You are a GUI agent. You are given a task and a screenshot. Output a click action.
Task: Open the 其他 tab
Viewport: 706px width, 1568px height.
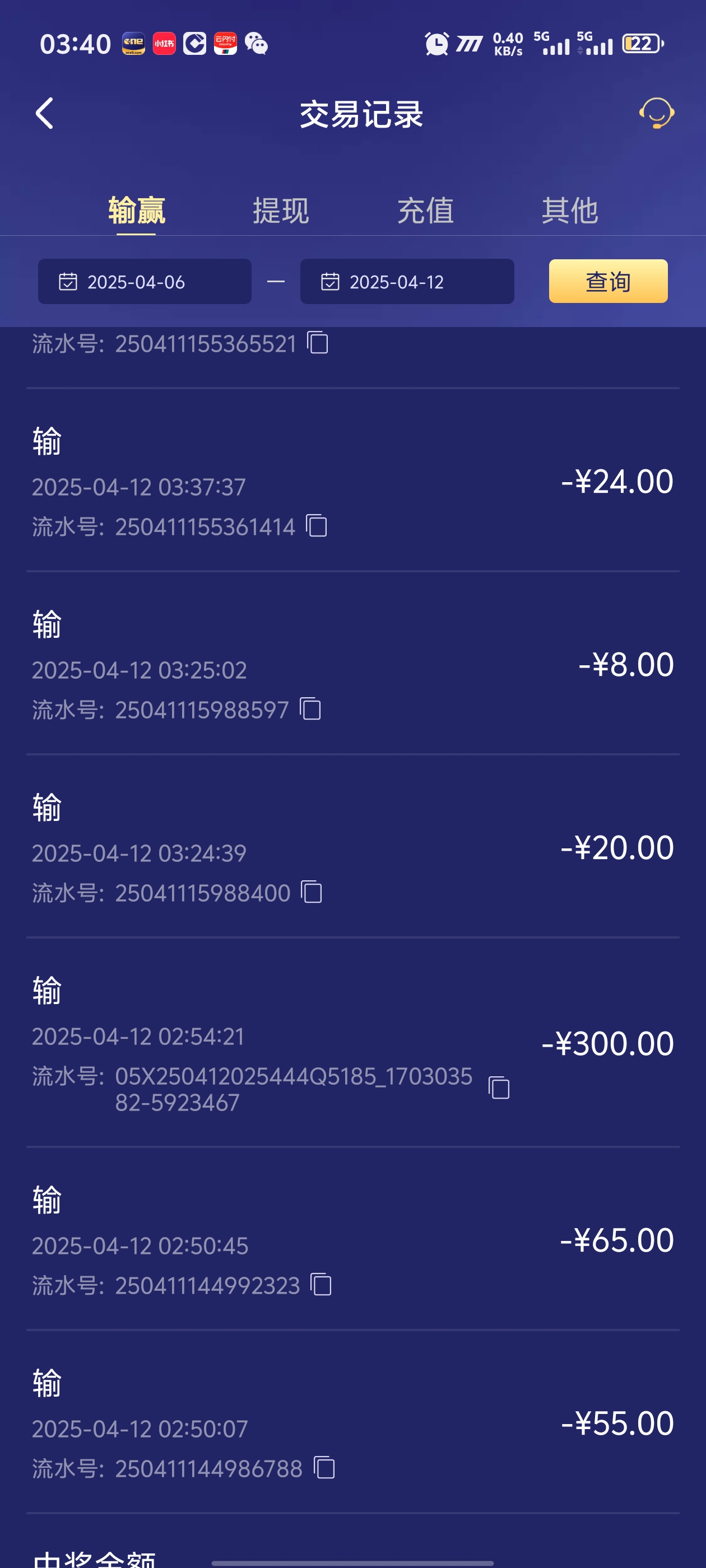click(569, 211)
